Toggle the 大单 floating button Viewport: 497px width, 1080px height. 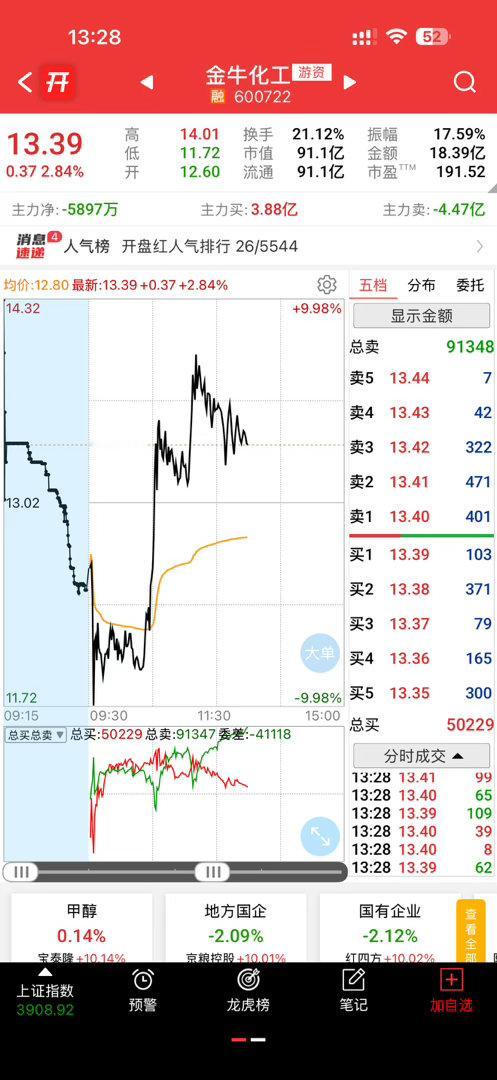tap(320, 652)
